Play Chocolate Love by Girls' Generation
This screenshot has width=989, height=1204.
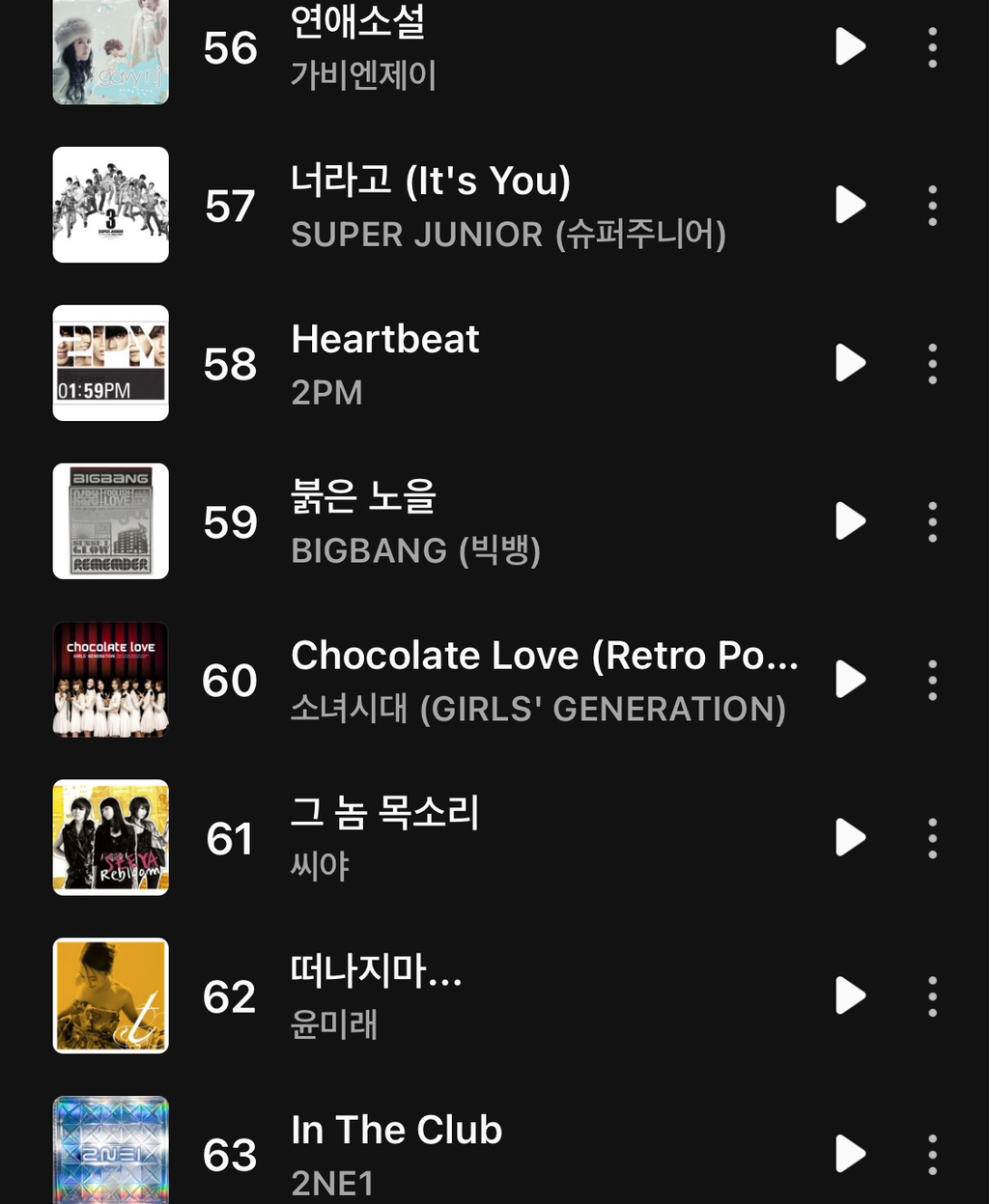(850, 680)
